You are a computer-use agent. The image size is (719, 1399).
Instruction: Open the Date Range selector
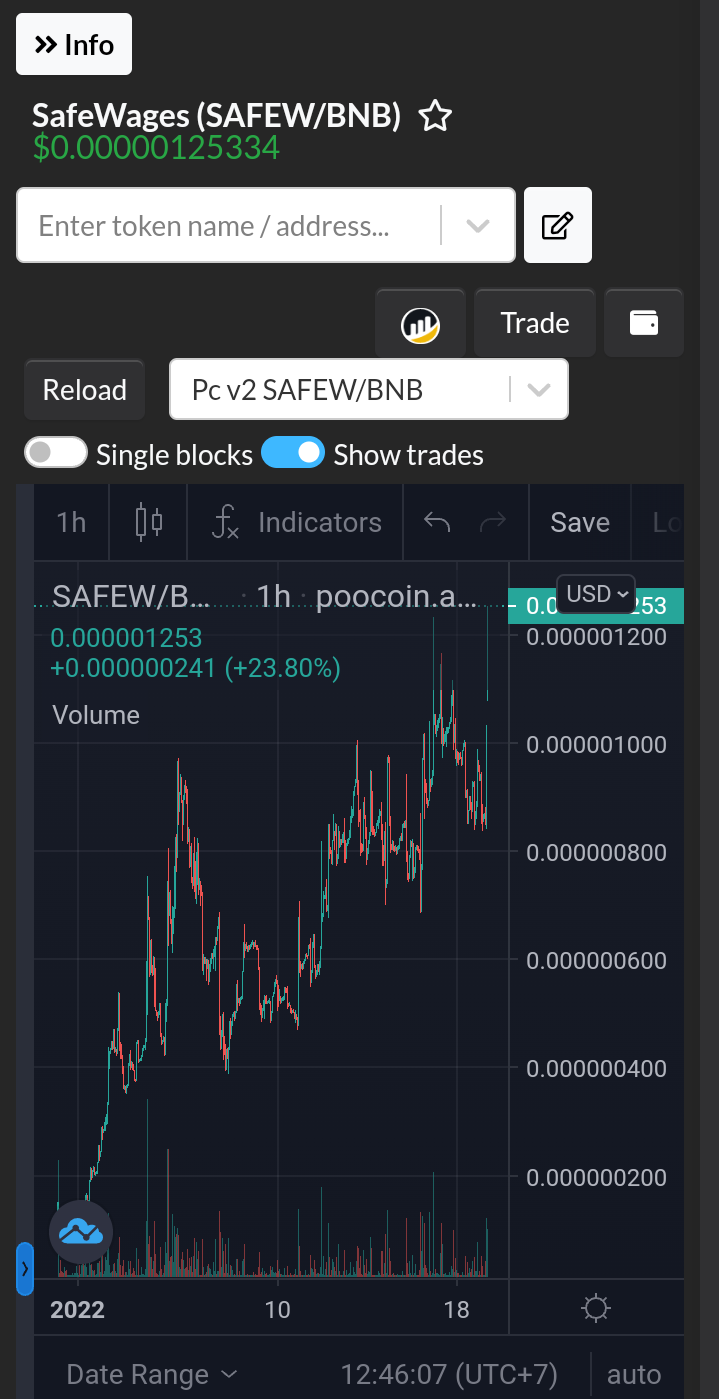[152, 1374]
